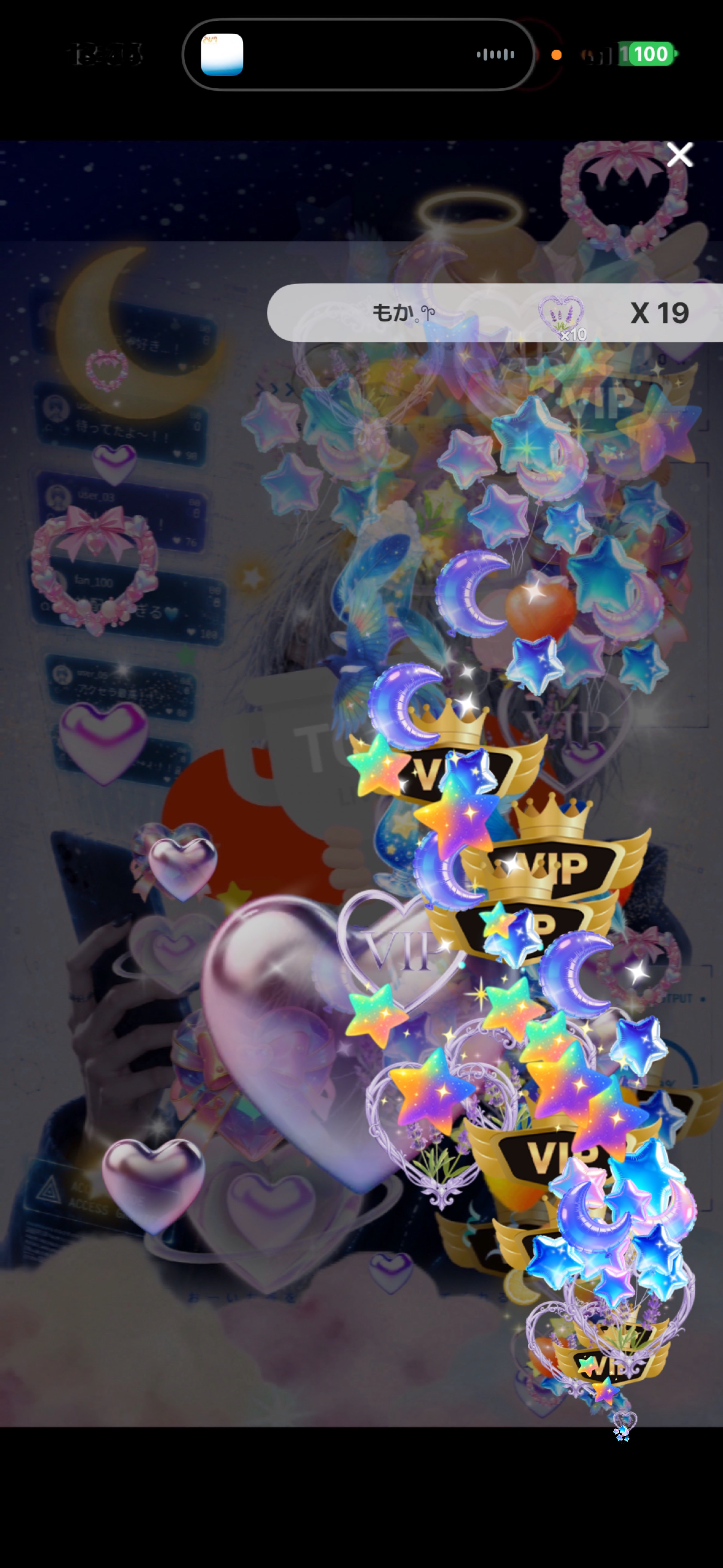The image size is (723, 1568).
Task: Close the gift animation overlay
Action: (x=680, y=155)
